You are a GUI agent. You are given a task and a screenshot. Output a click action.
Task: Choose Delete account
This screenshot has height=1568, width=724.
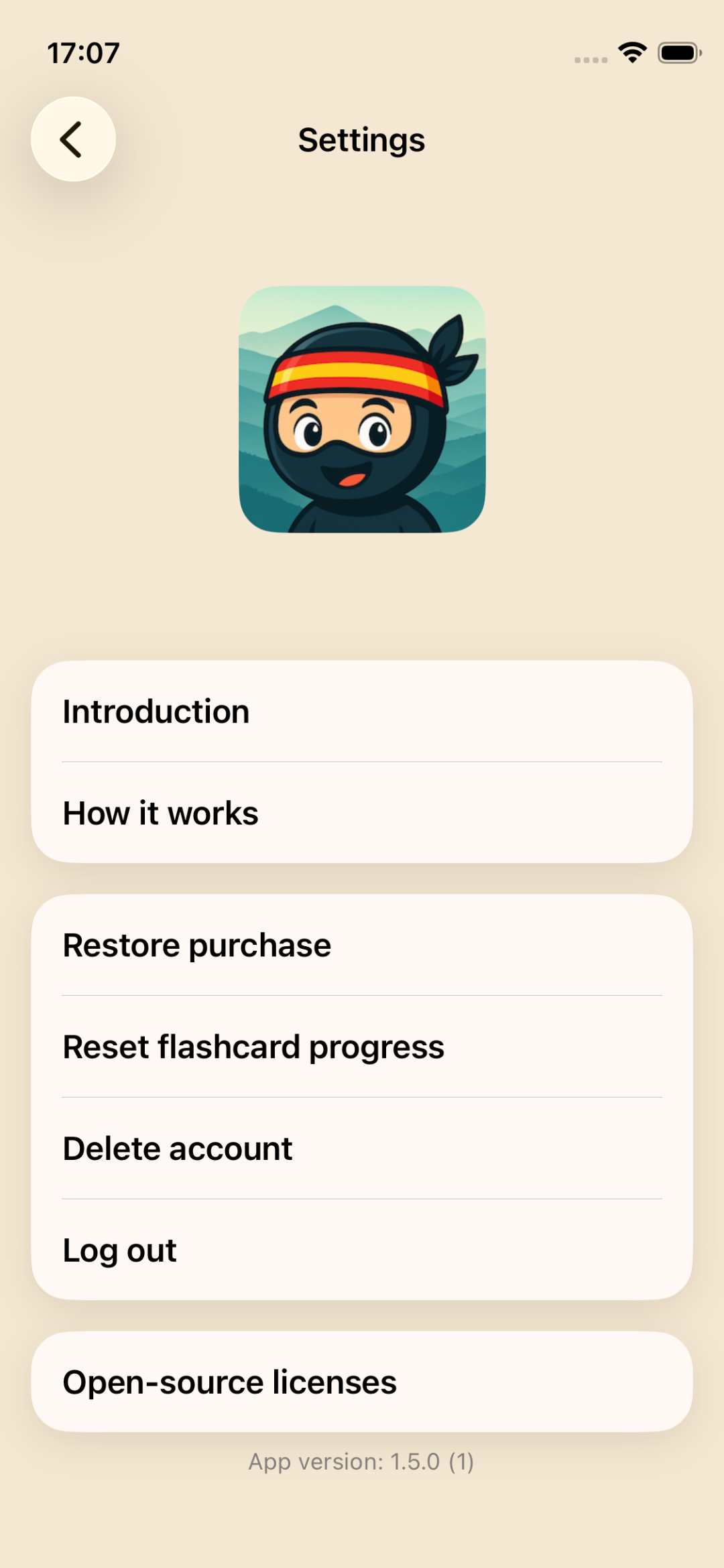[x=362, y=1149]
